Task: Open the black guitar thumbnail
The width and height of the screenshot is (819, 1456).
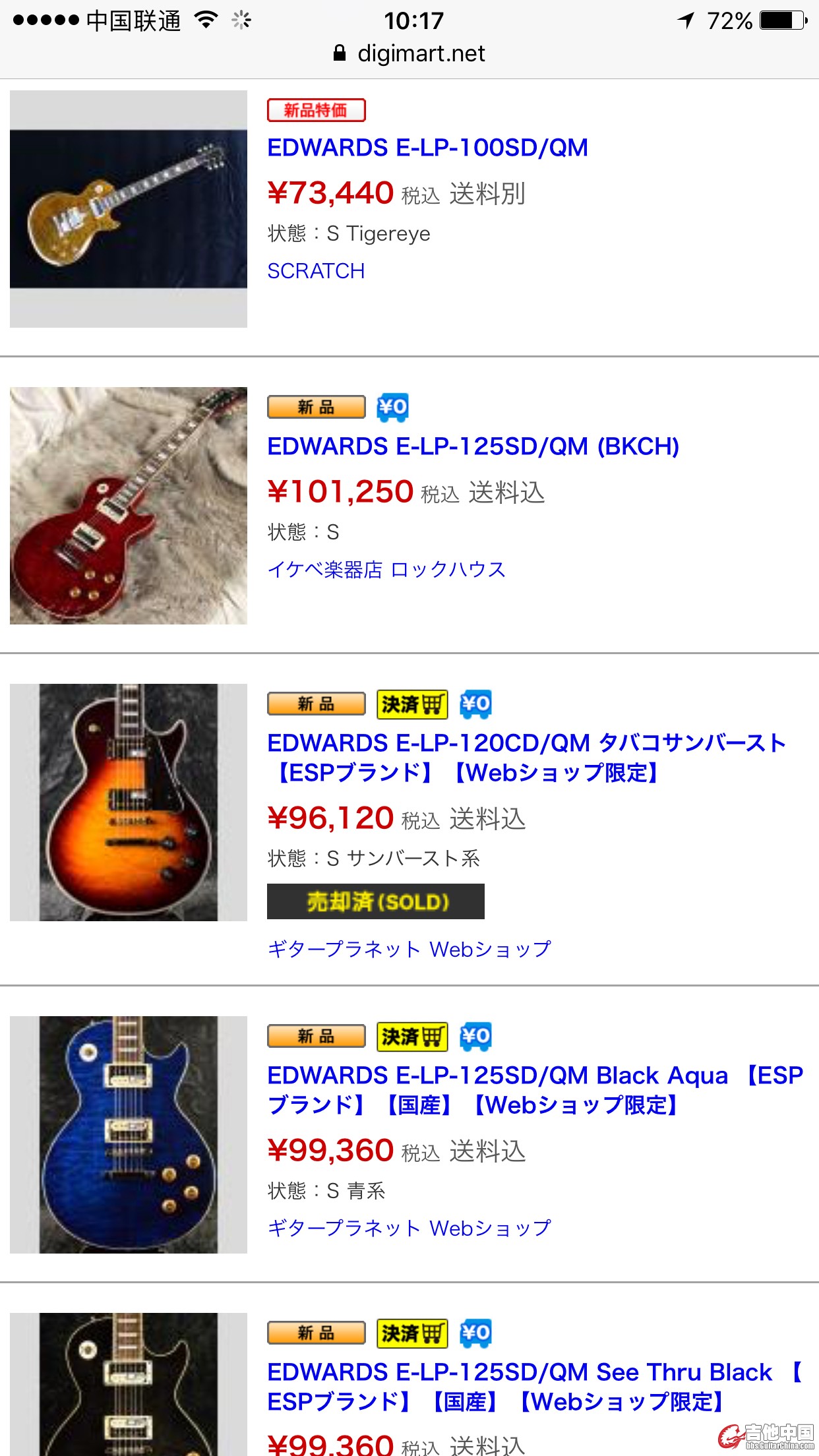Action: [129, 1385]
